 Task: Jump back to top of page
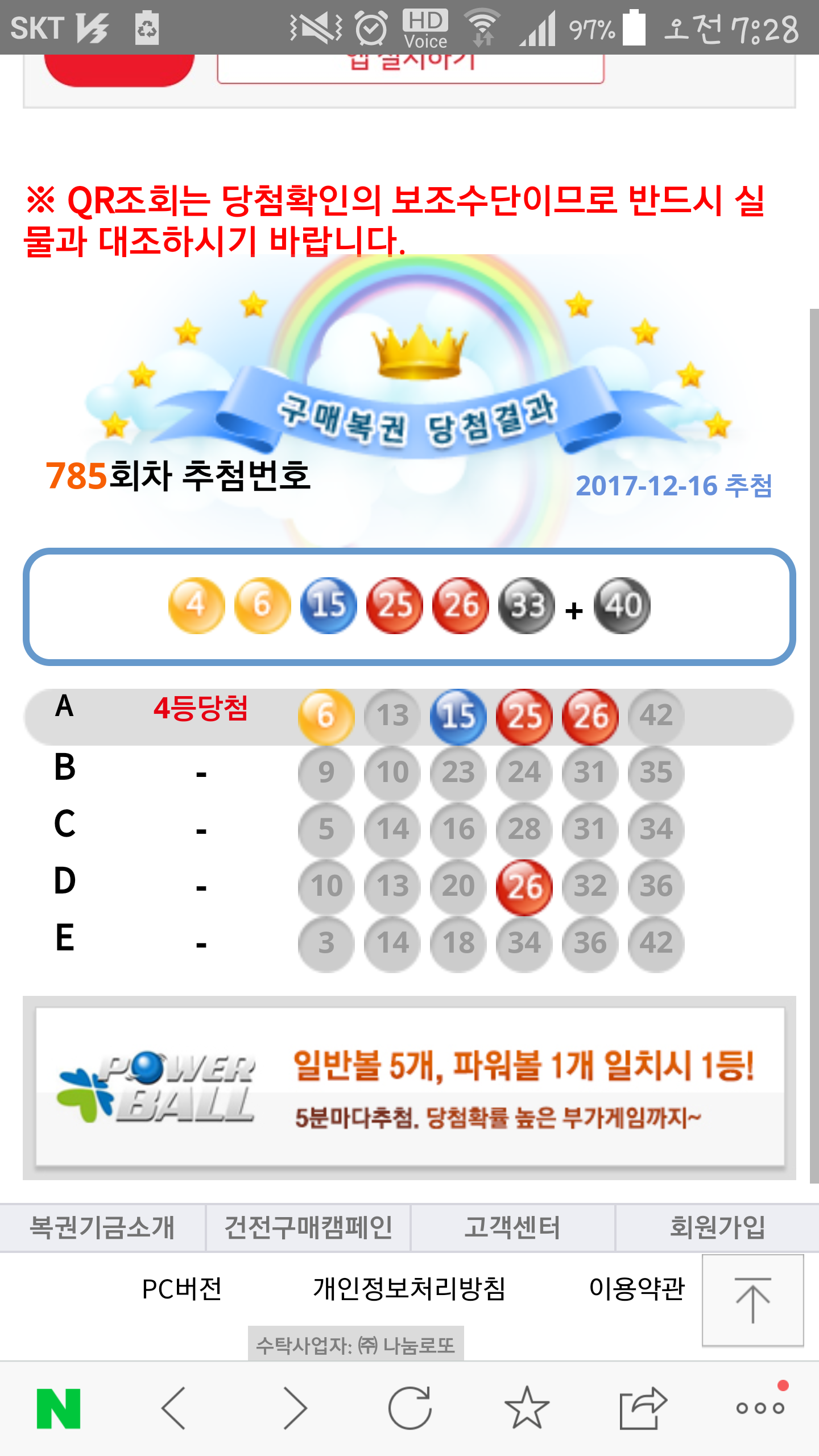752,1300
